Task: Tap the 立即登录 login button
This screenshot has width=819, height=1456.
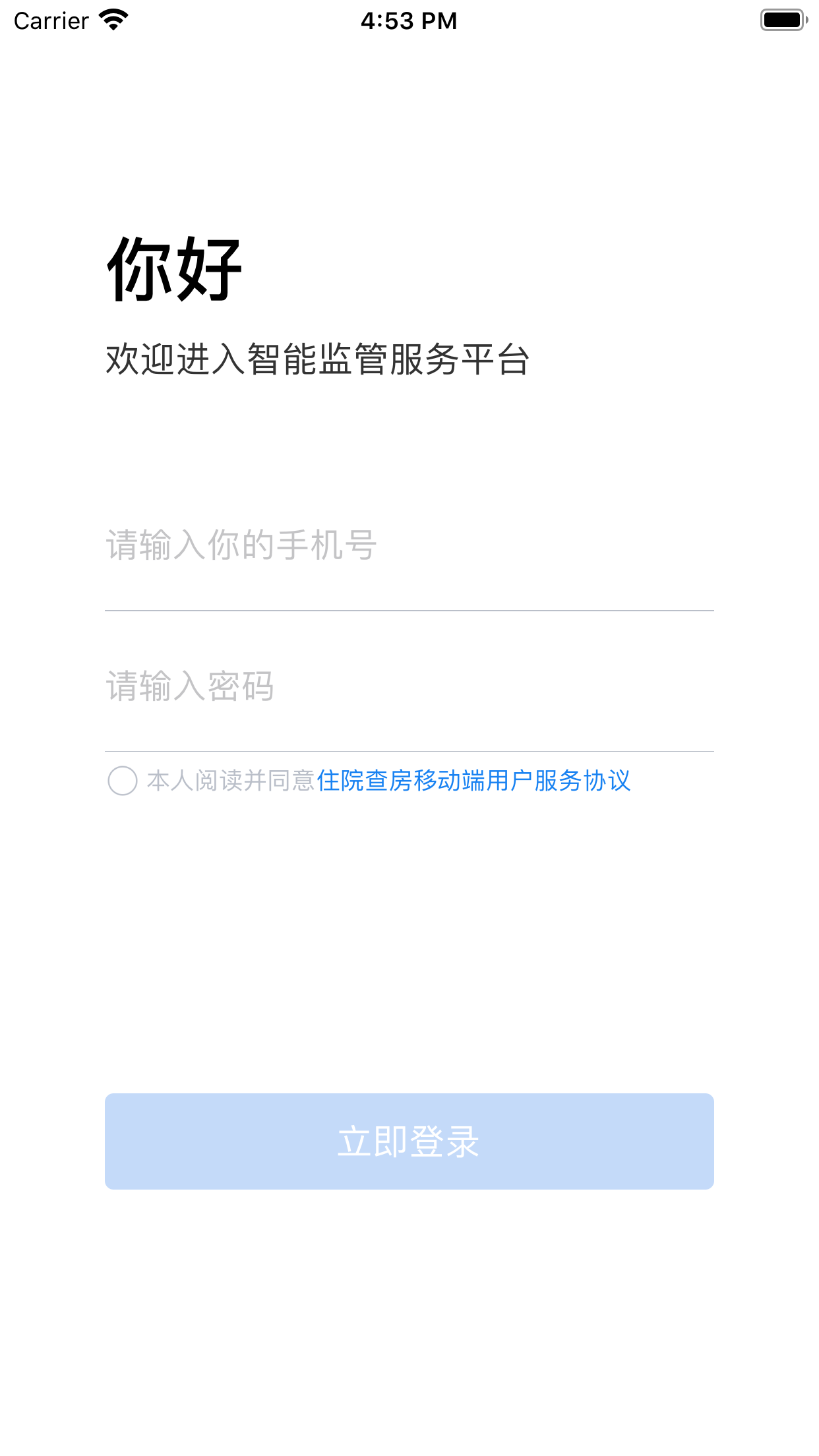Action: [x=409, y=1141]
